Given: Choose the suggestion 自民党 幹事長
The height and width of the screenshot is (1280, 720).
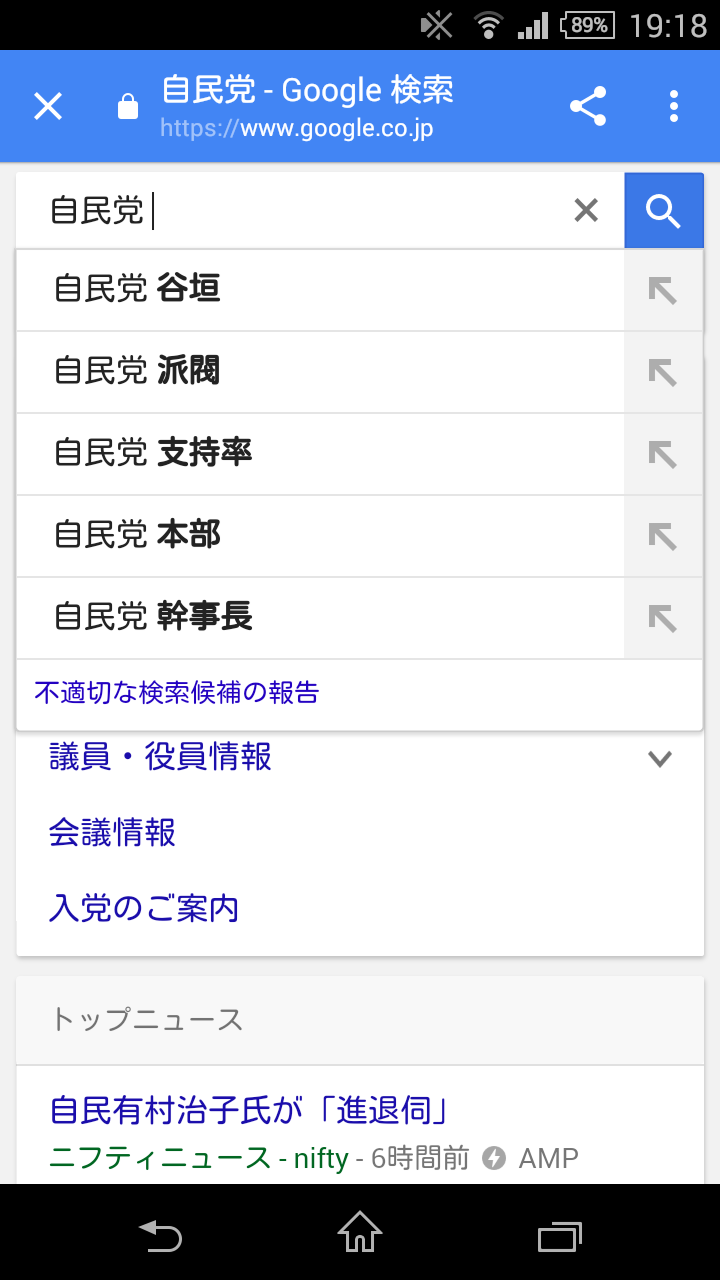Looking at the screenshot, I should click(x=300, y=617).
